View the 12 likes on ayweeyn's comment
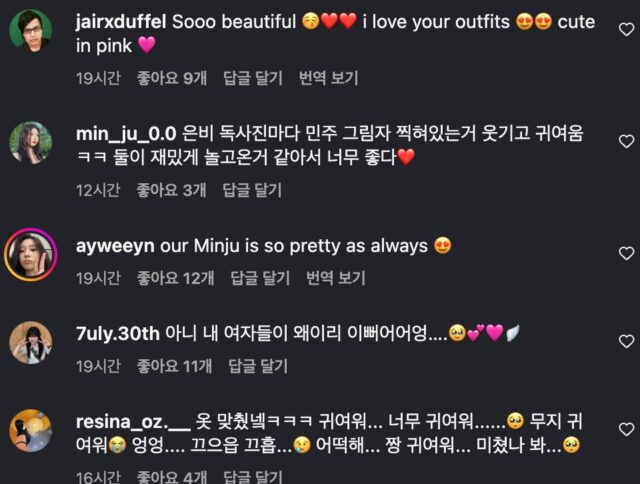The image size is (640, 484). tap(175, 277)
